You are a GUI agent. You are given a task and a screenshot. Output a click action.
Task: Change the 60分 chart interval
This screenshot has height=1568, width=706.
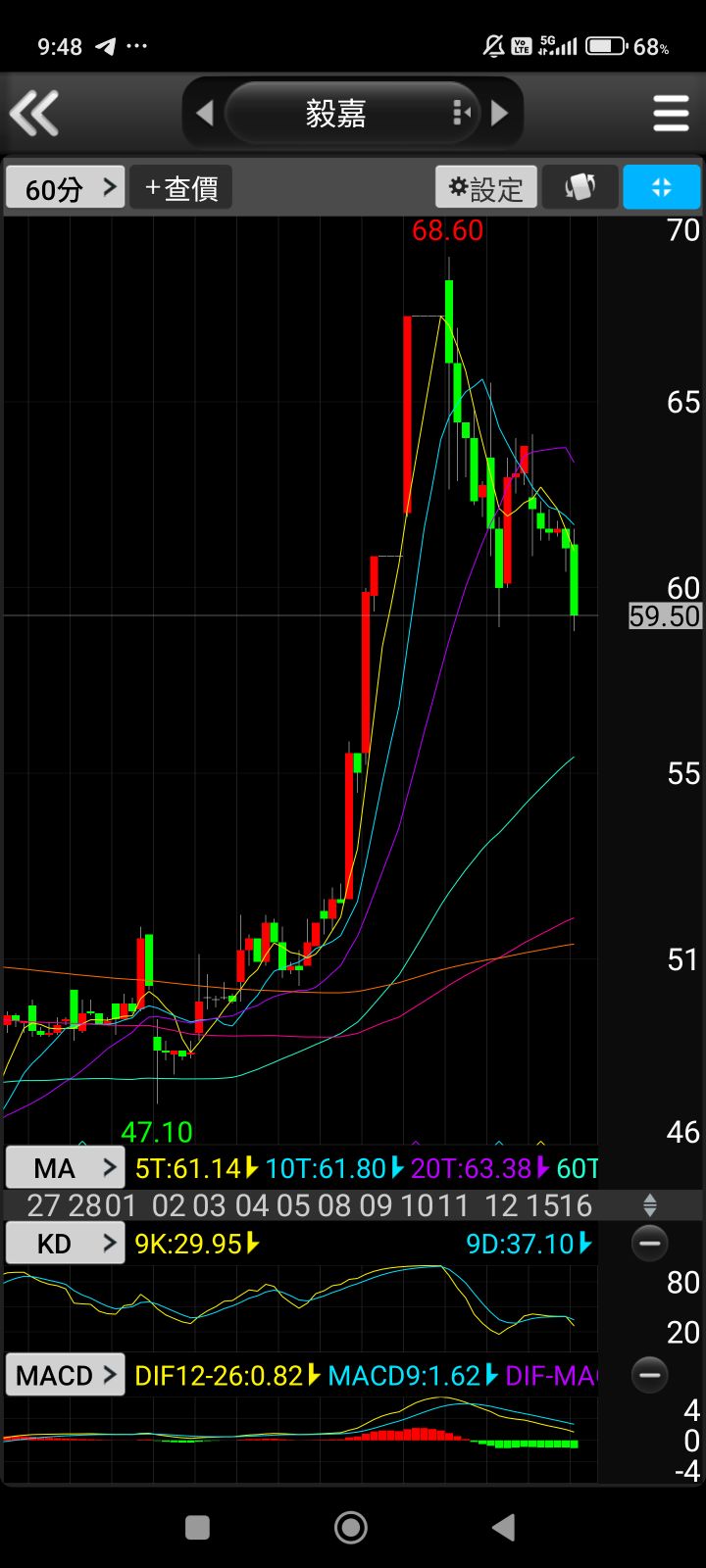[x=65, y=187]
